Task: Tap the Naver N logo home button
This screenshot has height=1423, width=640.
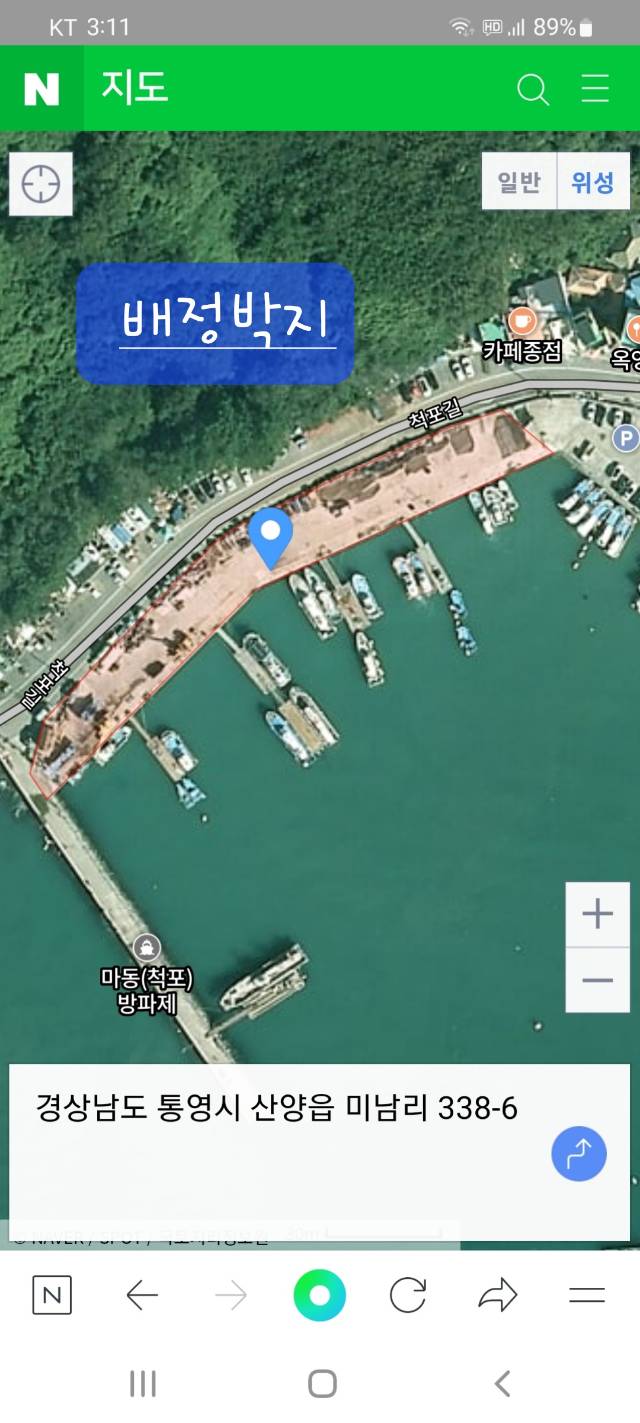Action: (x=42, y=88)
